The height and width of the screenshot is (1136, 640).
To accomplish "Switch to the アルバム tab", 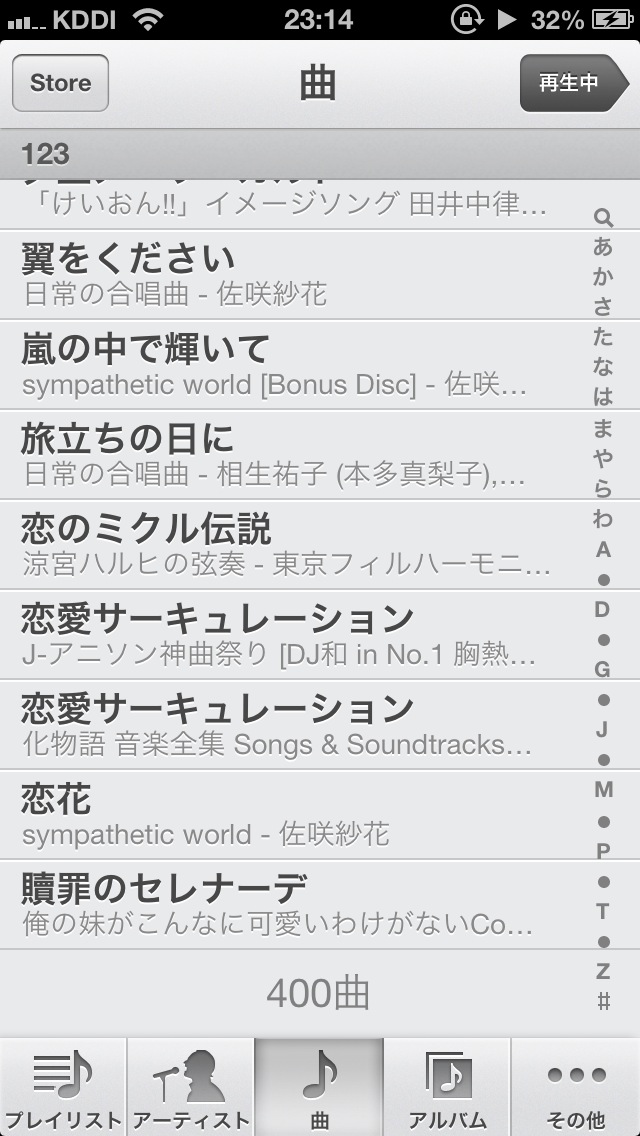I will click(447, 1087).
